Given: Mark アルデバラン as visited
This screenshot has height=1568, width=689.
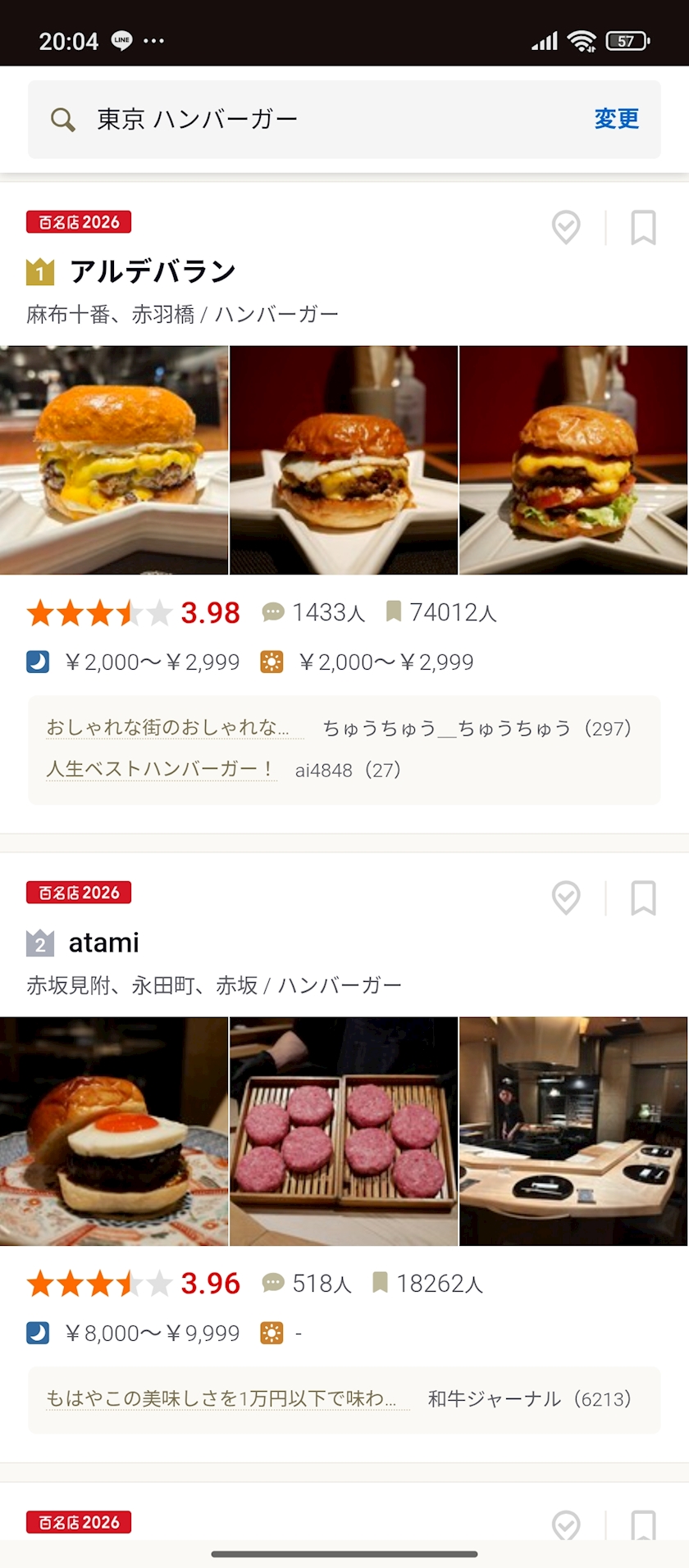Looking at the screenshot, I should pyautogui.click(x=566, y=227).
